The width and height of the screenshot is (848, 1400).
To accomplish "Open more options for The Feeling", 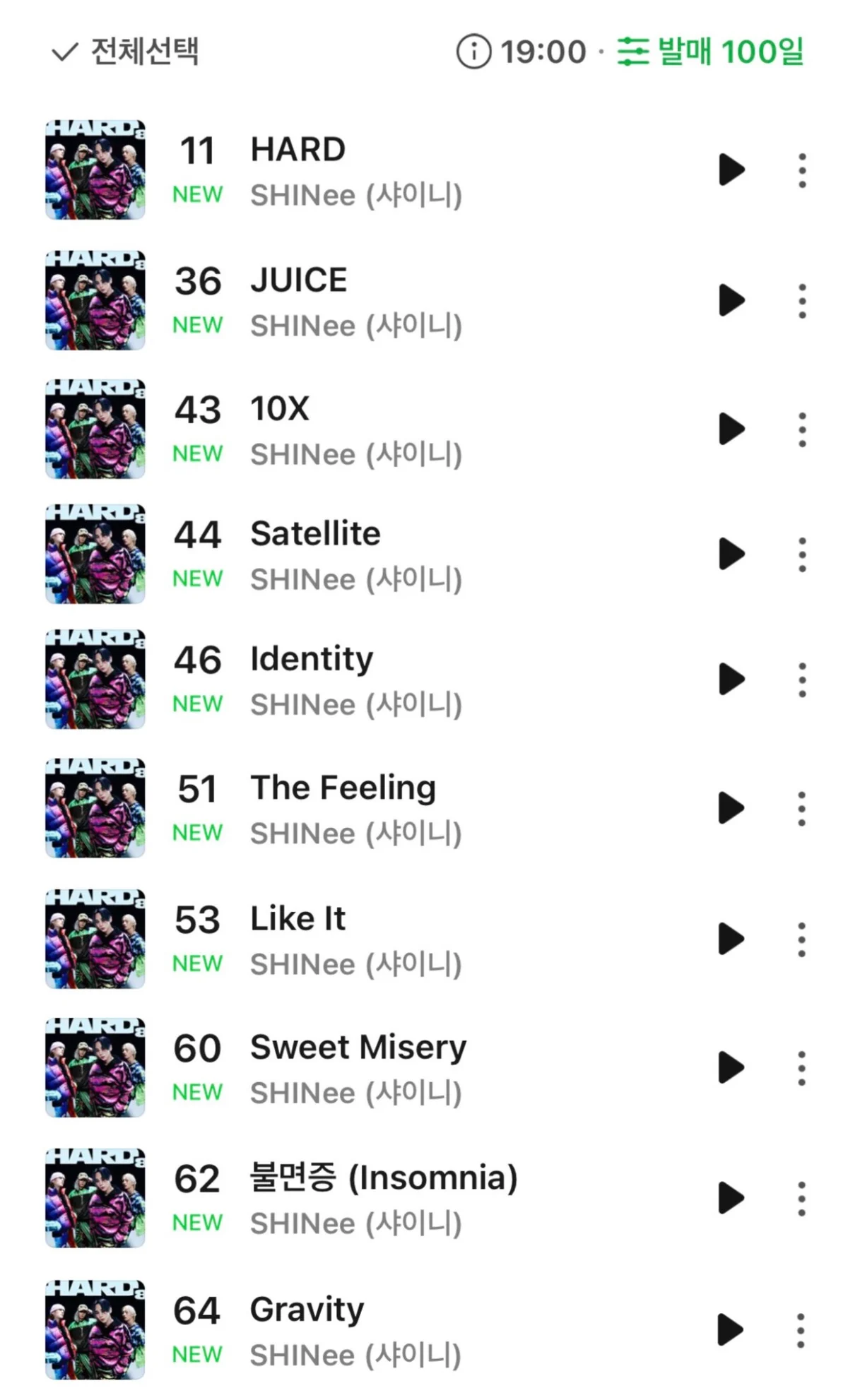I will point(801,809).
